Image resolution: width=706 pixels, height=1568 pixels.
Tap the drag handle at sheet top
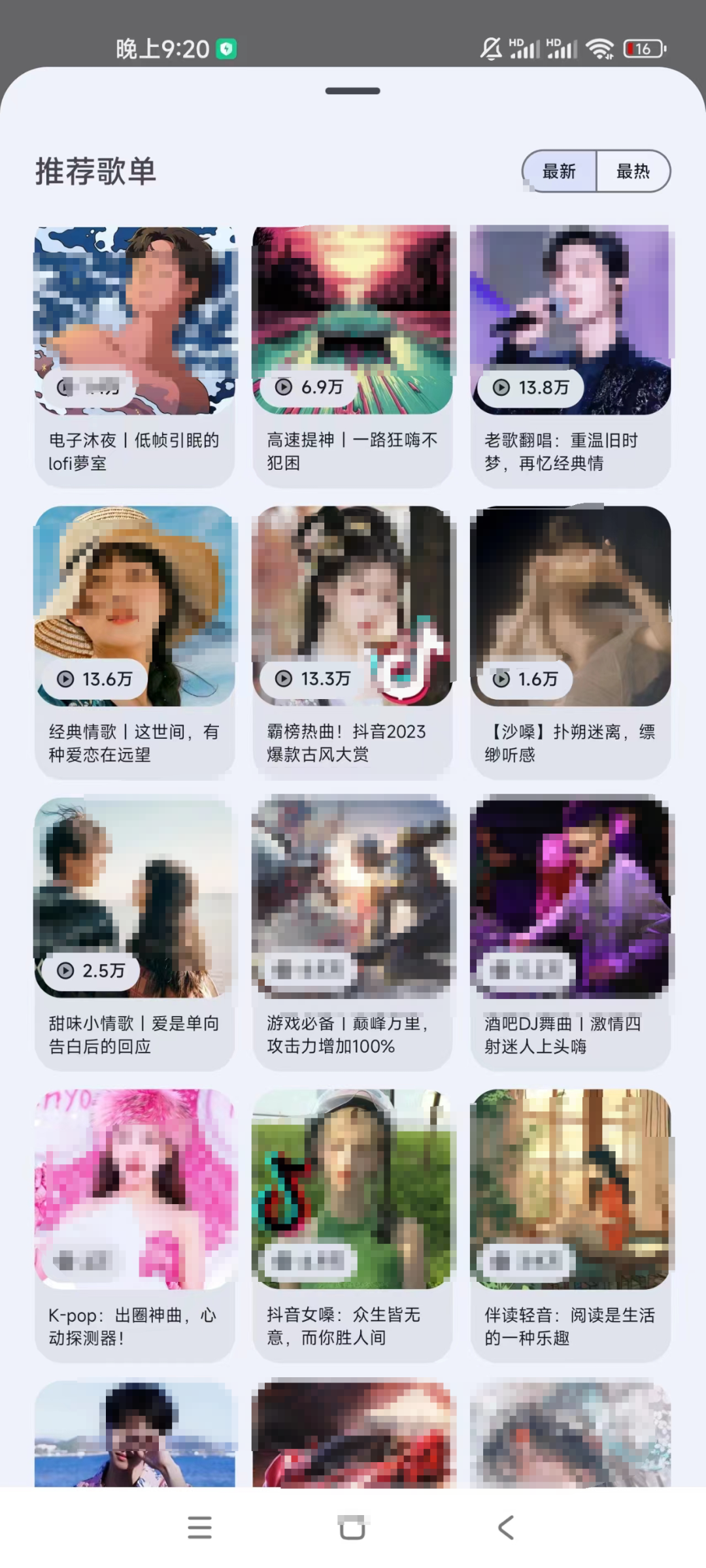tap(352, 91)
